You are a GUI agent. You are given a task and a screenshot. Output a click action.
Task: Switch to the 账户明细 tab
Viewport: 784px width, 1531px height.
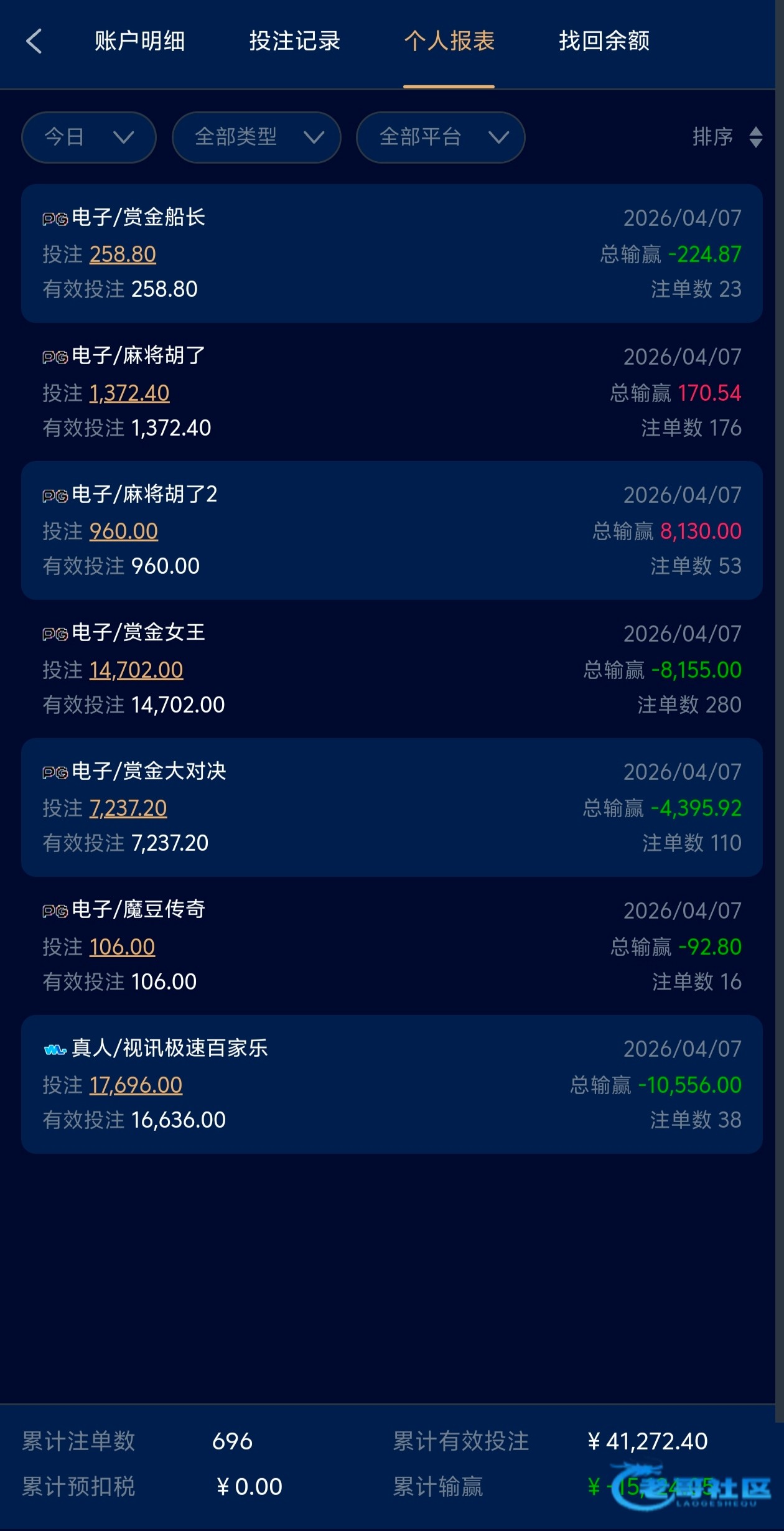139,41
